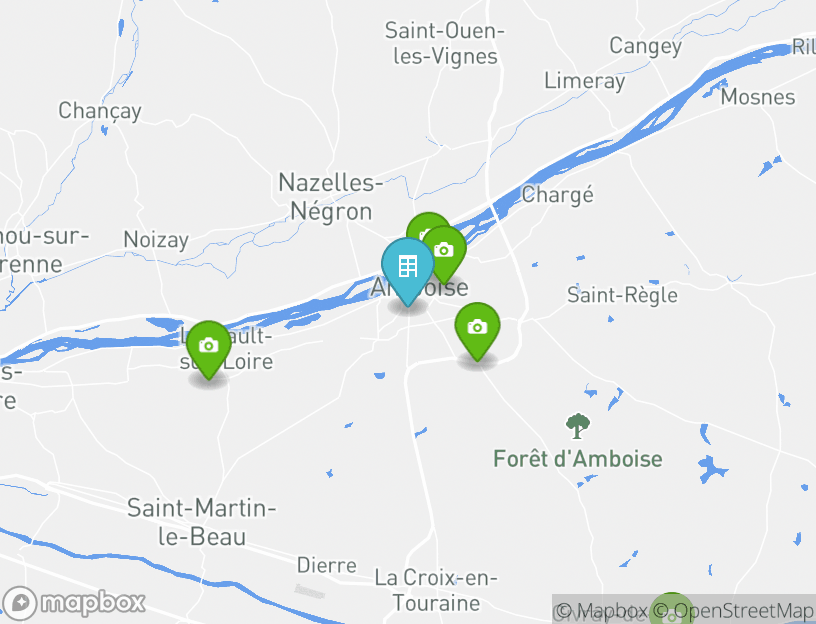Select the green camera pin southeast of Amboise
This screenshot has height=624, width=816.
pyautogui.click(x=477, y=327)
